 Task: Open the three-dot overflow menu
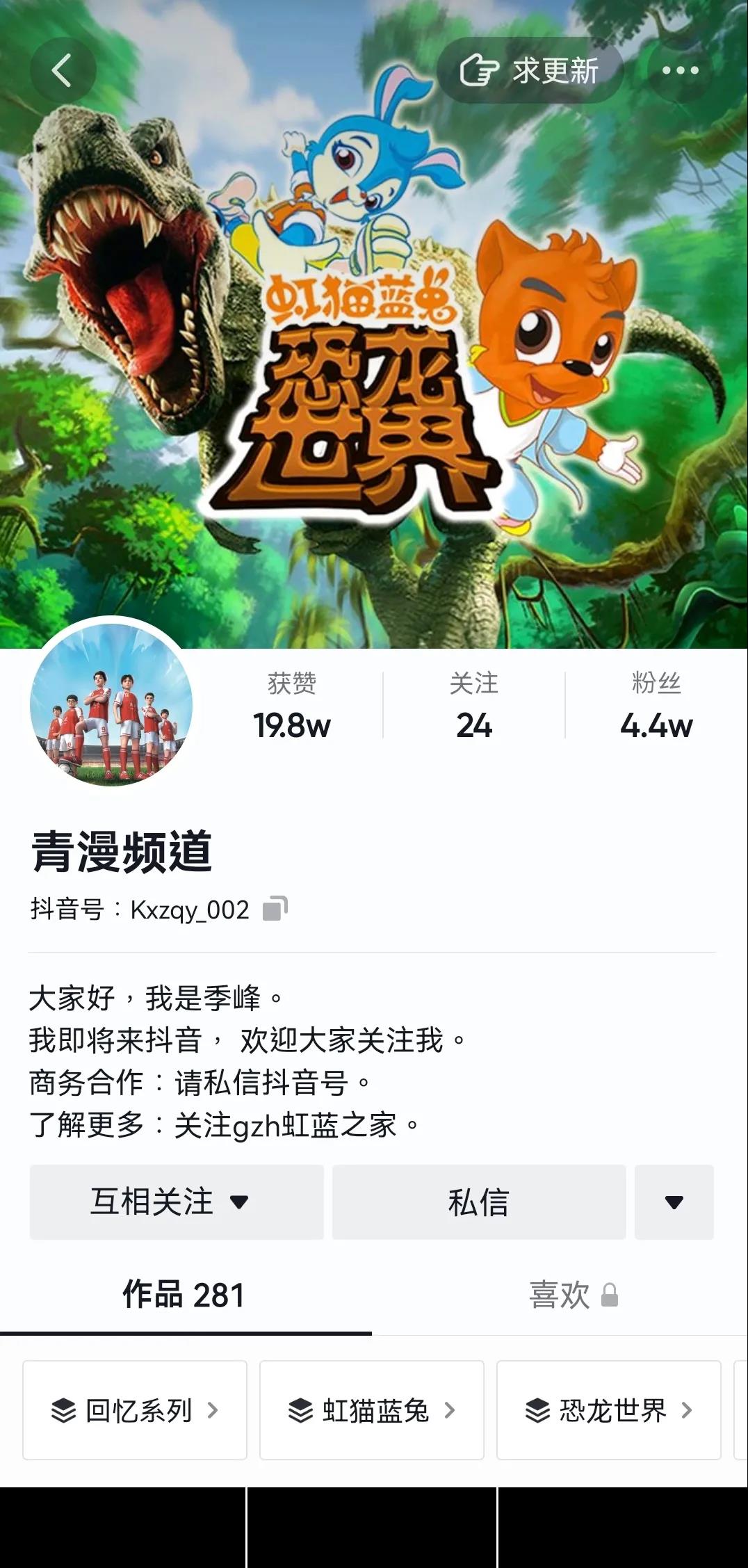click(x=680, y=70)
